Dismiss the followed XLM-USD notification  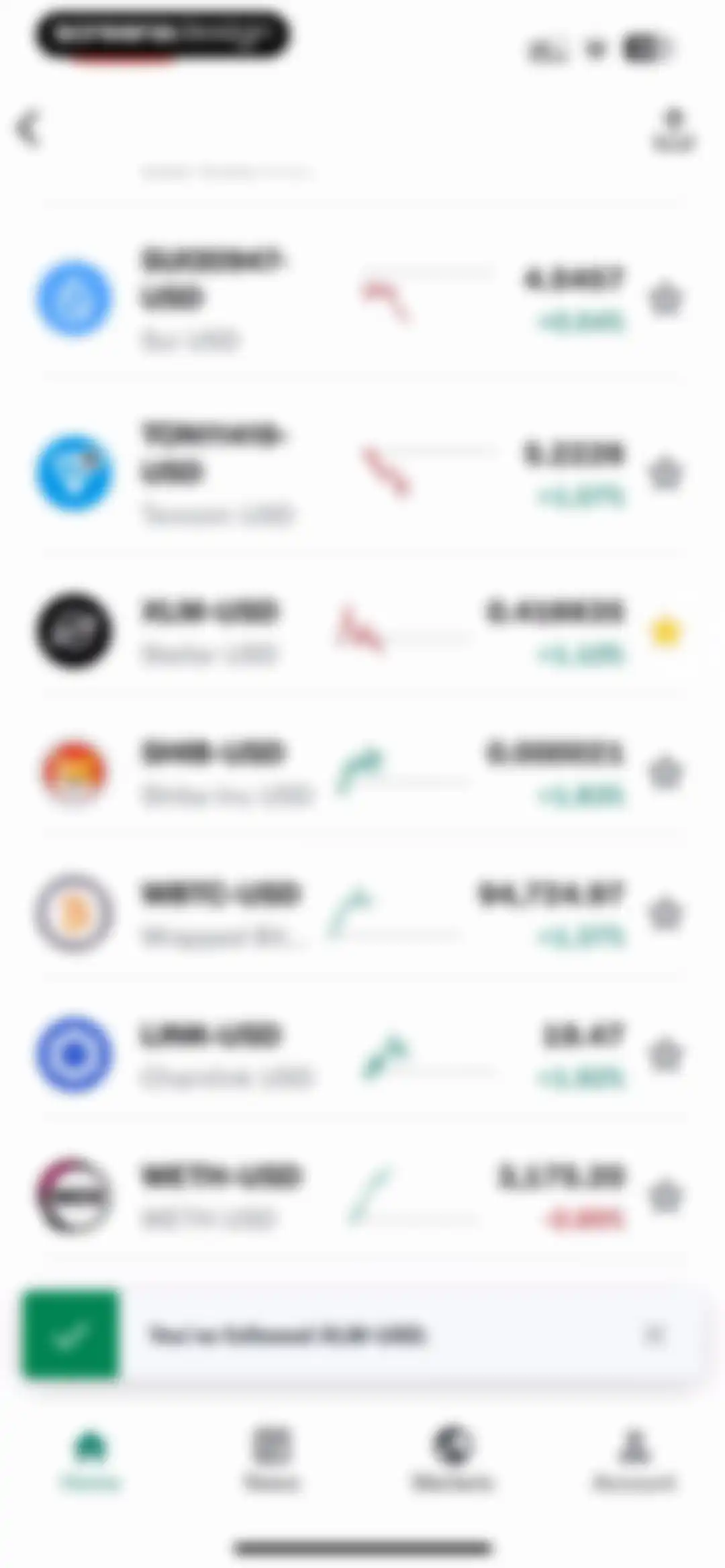coord(653,1335)
